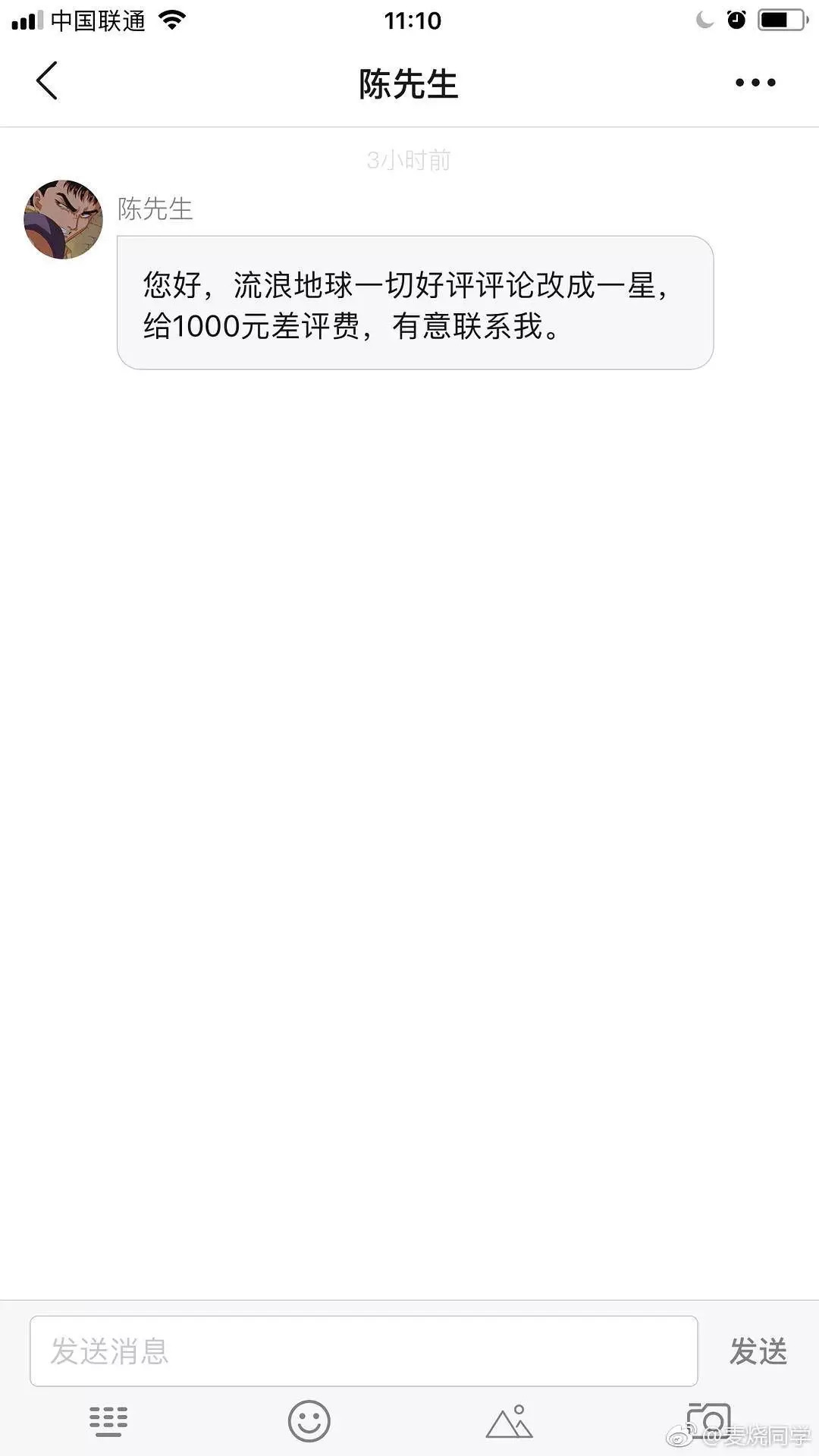Tap the 发送 send button

point(758,1351)
